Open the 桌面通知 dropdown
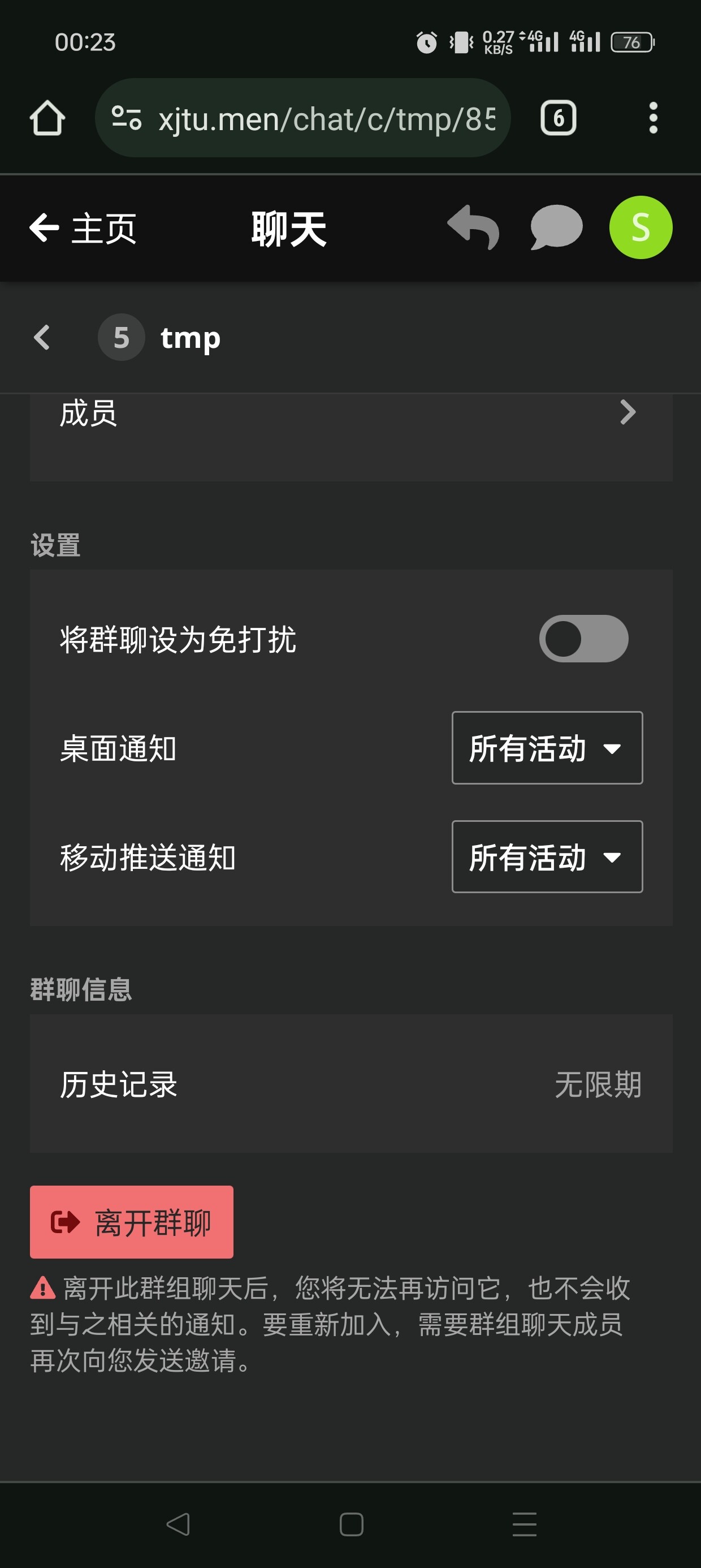The height and width of the screenshot is (1568, 701). (547, 747)
